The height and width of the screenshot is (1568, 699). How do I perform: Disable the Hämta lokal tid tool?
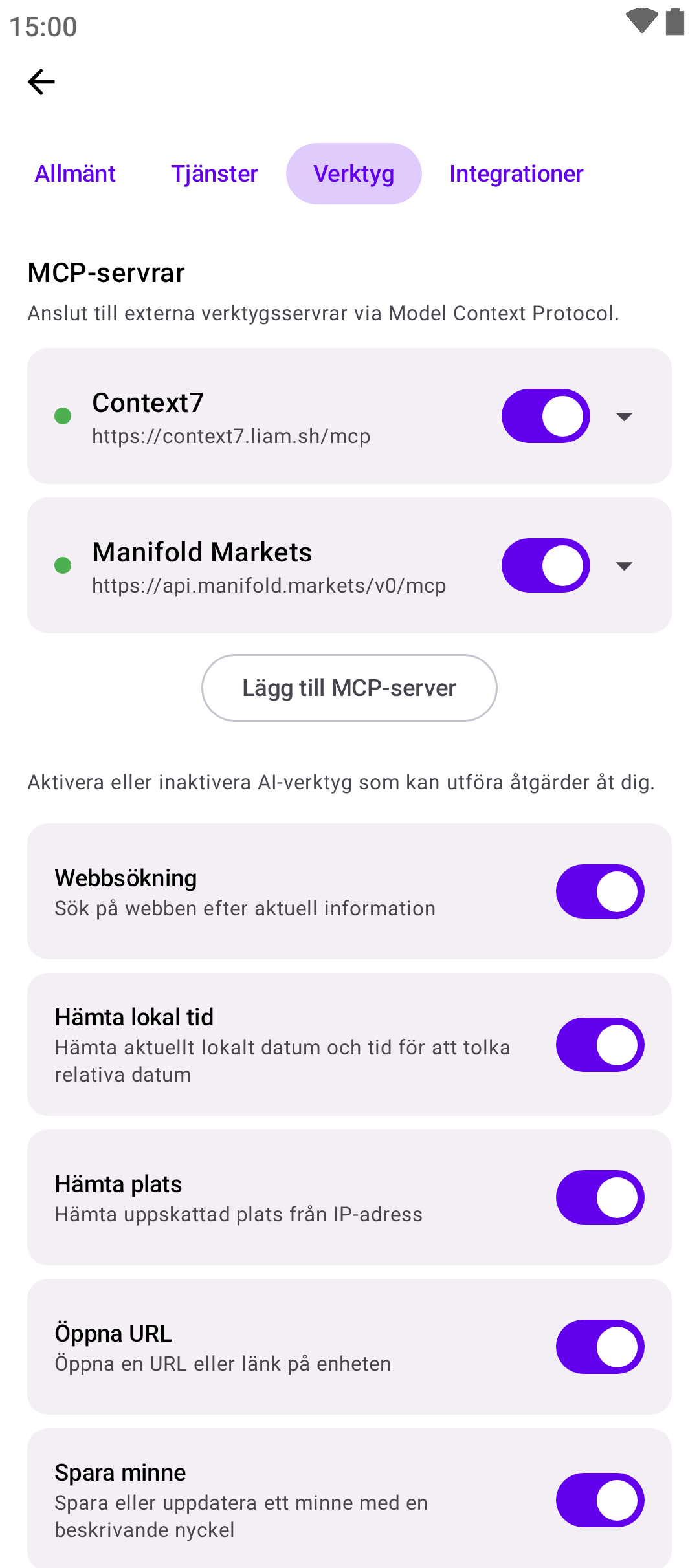599,1045
